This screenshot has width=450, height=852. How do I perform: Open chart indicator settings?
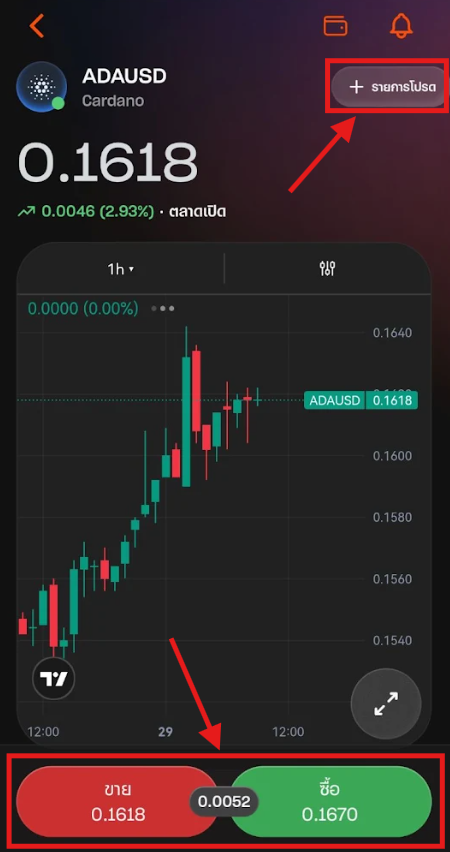(x=328, y=268)
